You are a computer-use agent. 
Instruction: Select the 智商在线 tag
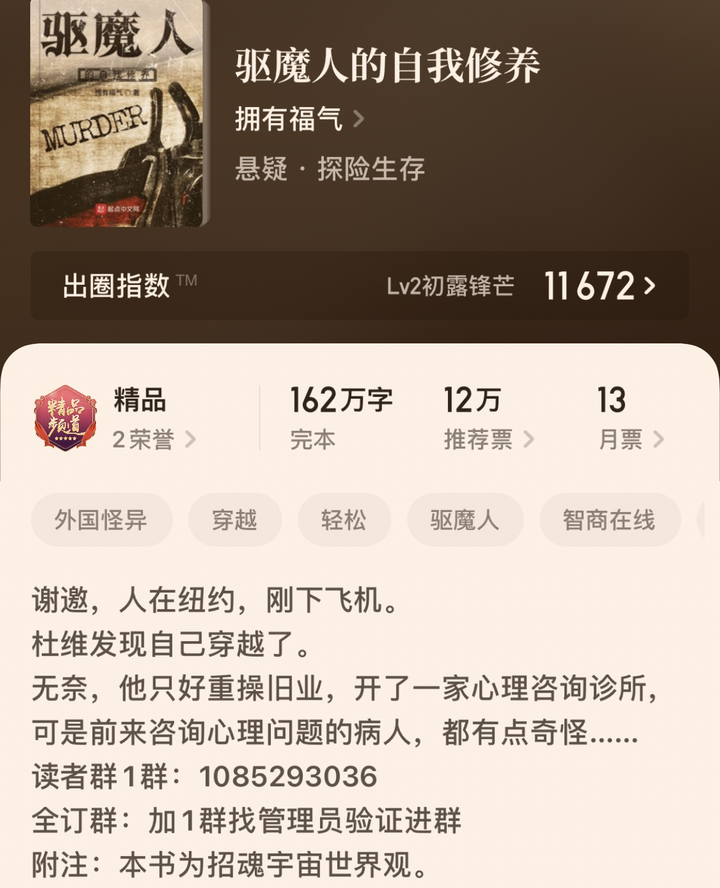pos(609,520)
